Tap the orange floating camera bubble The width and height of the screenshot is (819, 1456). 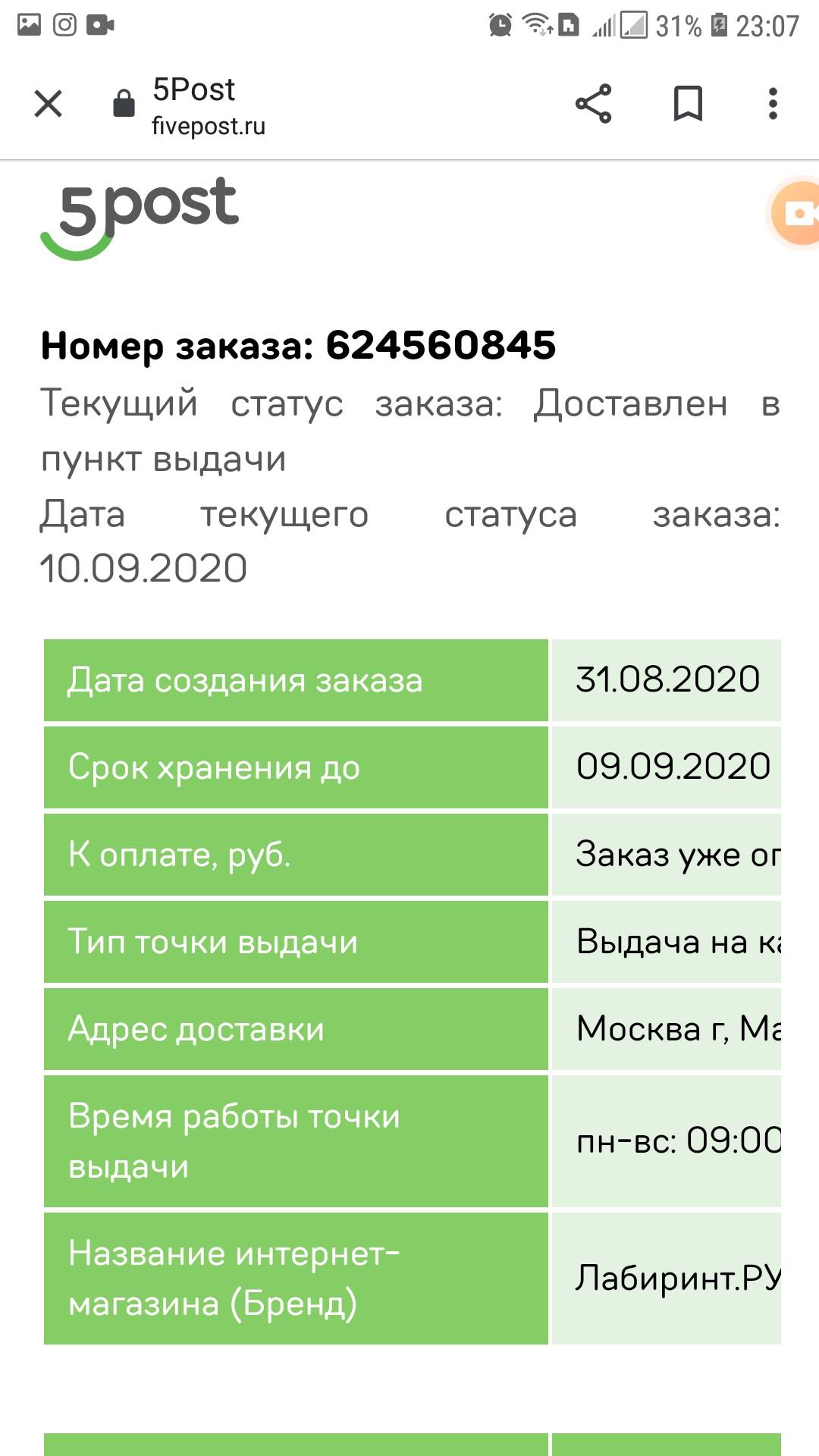pos(793,213)
